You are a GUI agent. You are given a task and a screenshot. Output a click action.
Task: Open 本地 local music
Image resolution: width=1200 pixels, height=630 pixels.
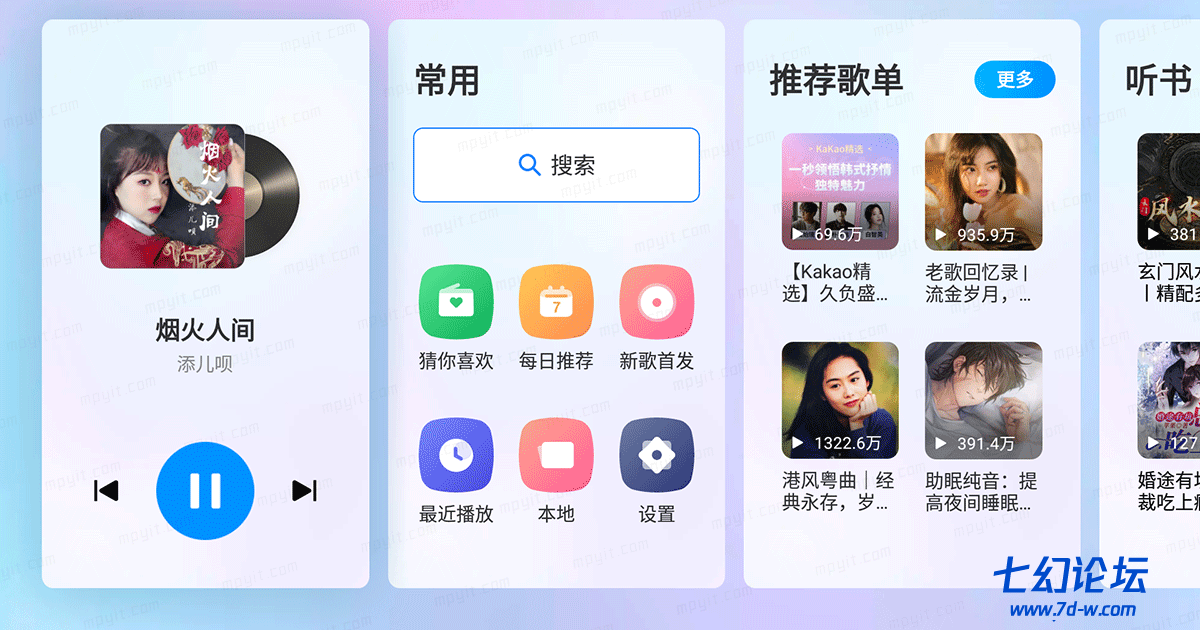(x=556, y=456)
